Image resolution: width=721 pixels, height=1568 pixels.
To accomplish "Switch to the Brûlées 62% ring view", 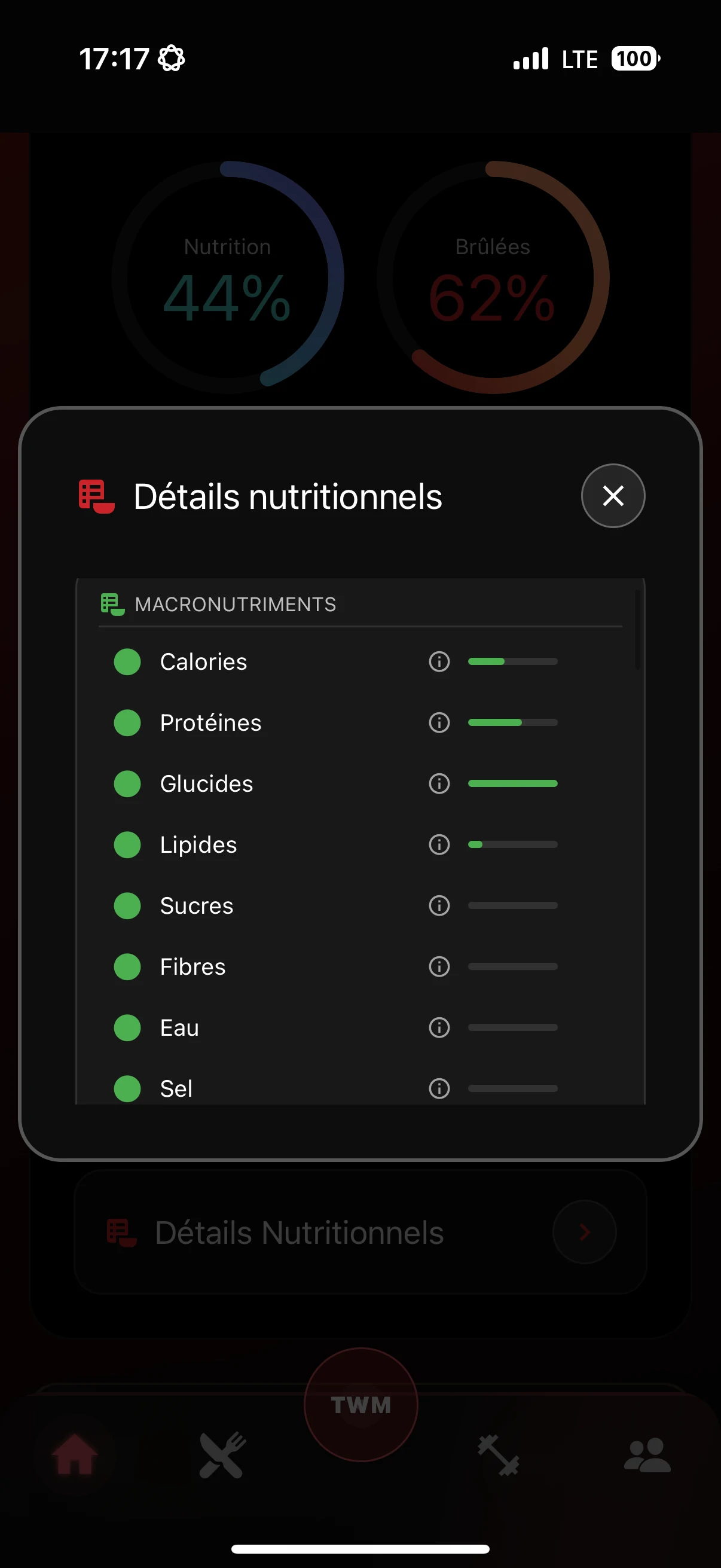I will tap(493, 277).
